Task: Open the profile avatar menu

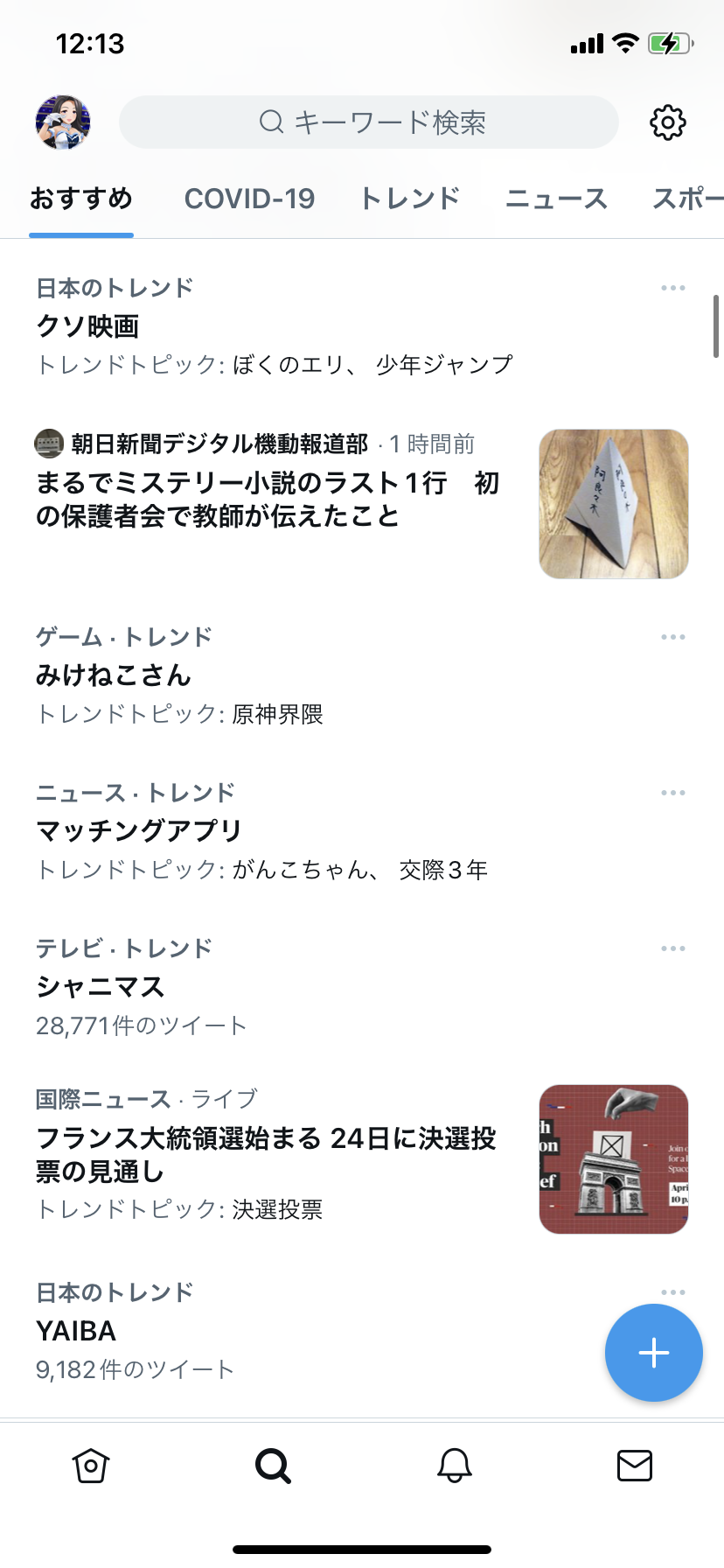Action: pyautogui.click(x=63, y=122)
